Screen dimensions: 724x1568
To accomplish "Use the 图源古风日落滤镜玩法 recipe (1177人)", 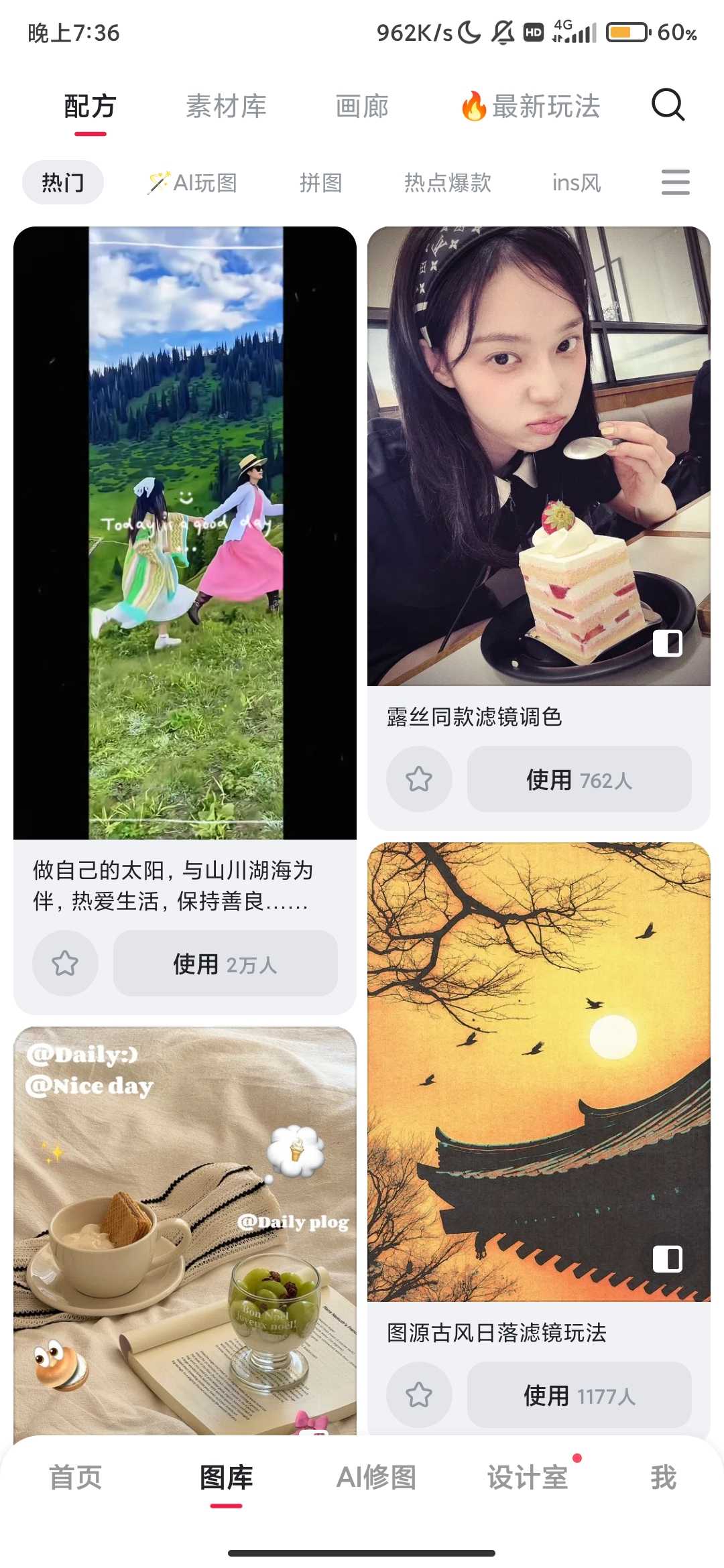I will [x=579, y=1395].
